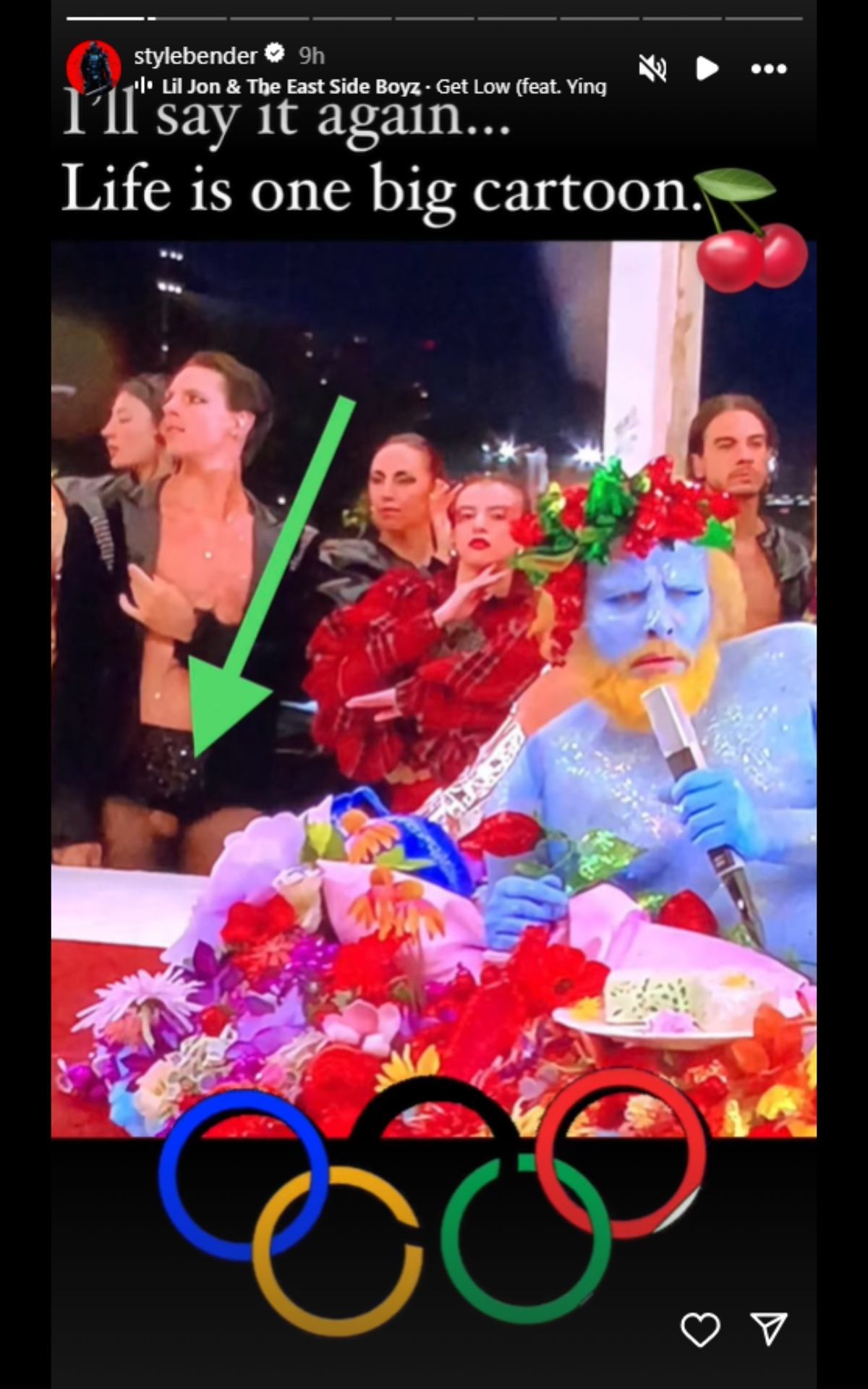Viewport: 868px width, 1389px height.
Task: Open the stylebender username link
Action: 195,55
